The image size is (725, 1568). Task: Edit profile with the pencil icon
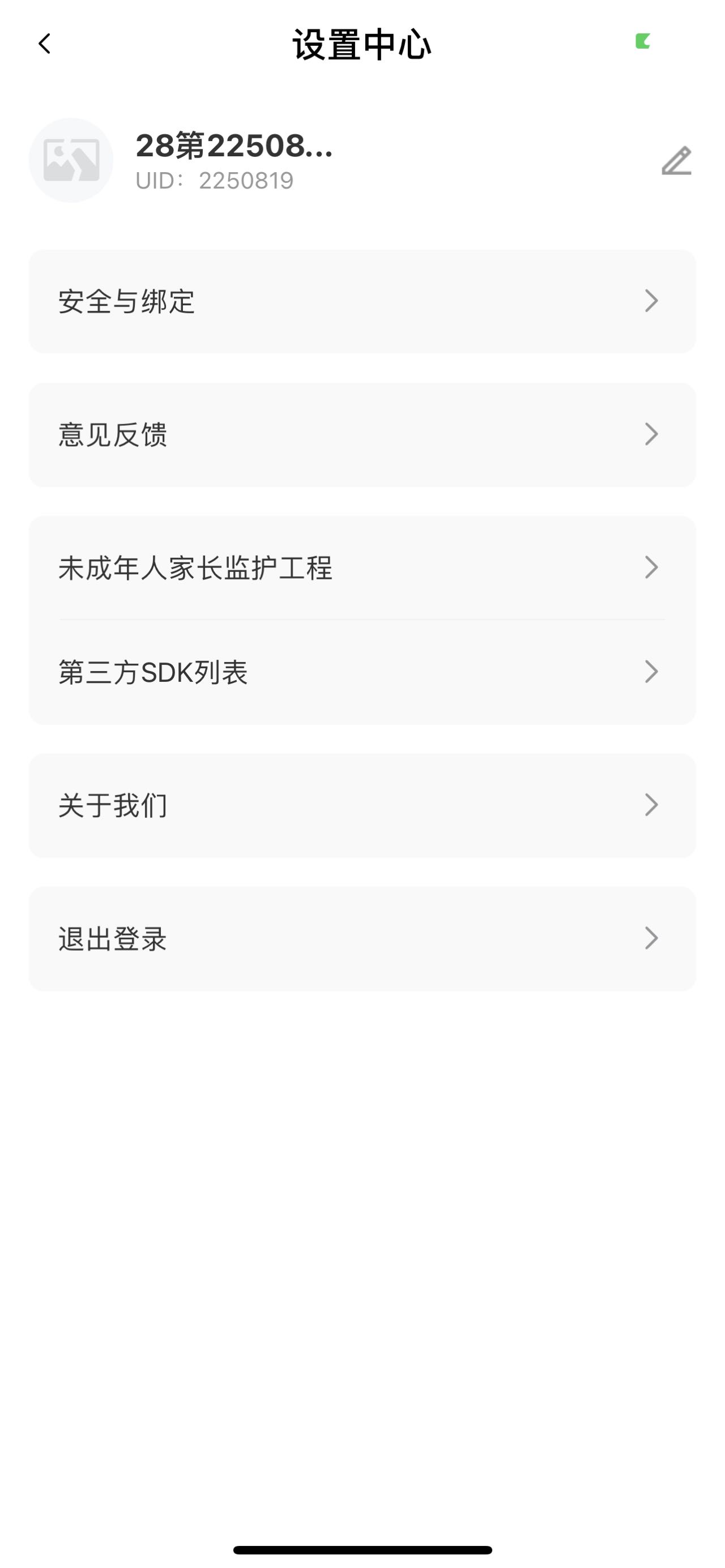tap(676, 161)
